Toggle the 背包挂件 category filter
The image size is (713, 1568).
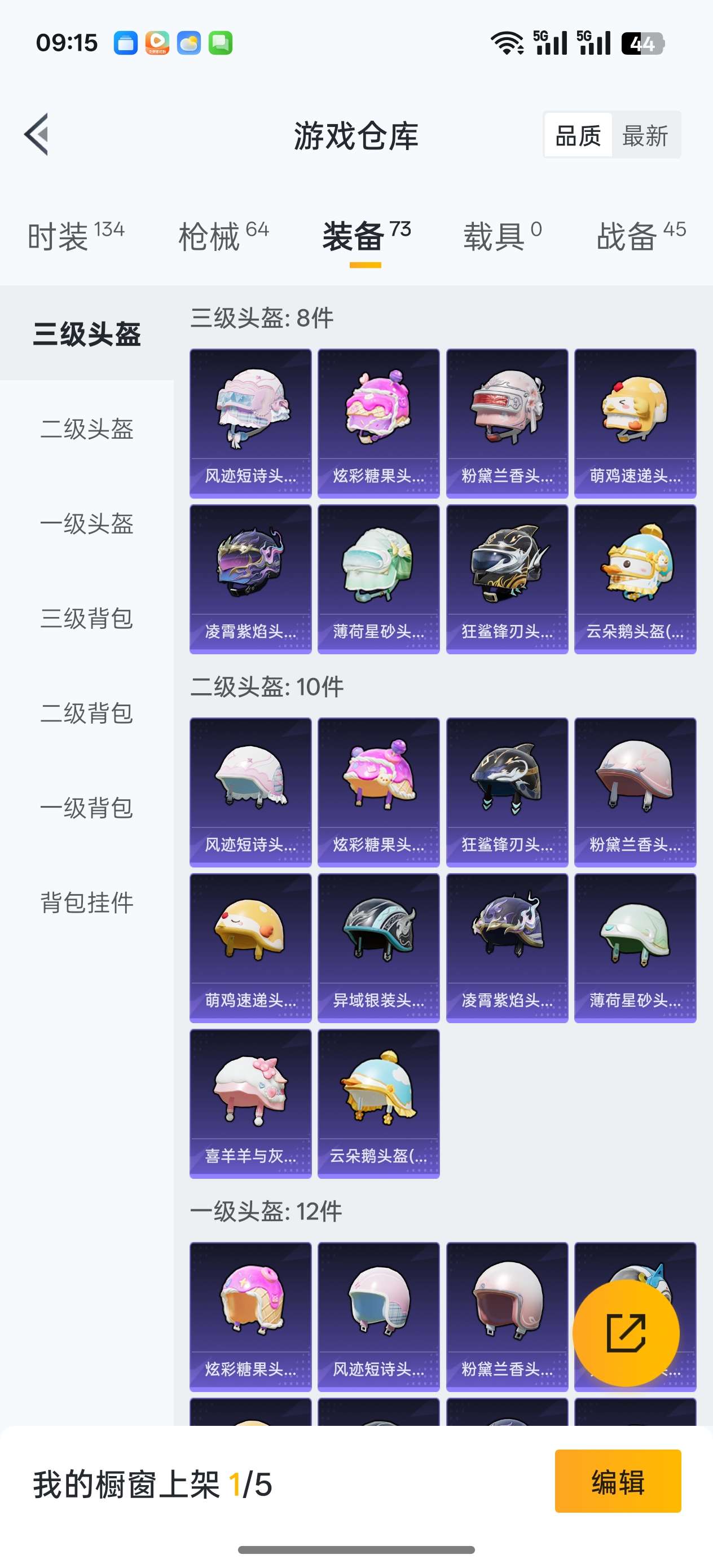pos(86,905)
